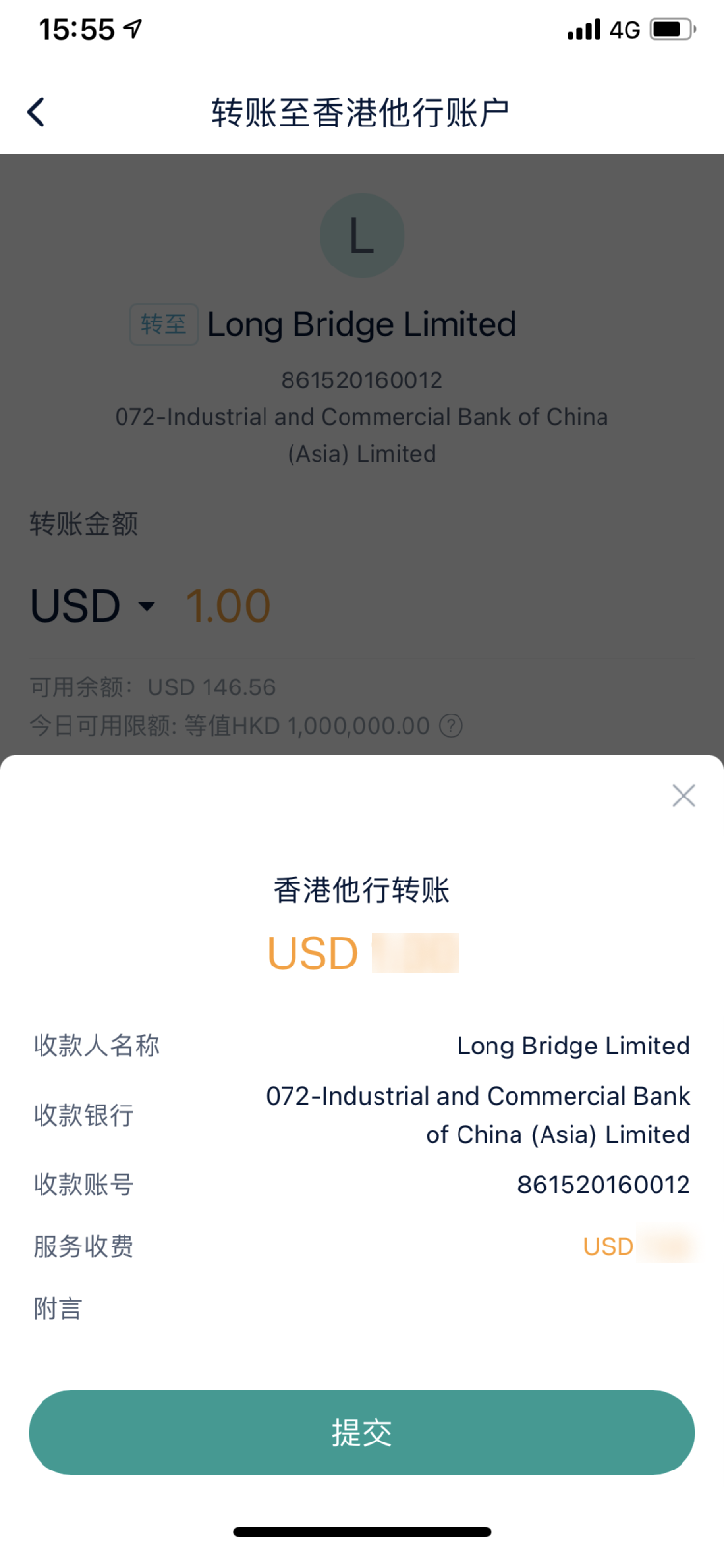This screenshot has width=724, height=1568.
Task: Submit the transfer with 提交
Action: click(x=362, y=1433)
